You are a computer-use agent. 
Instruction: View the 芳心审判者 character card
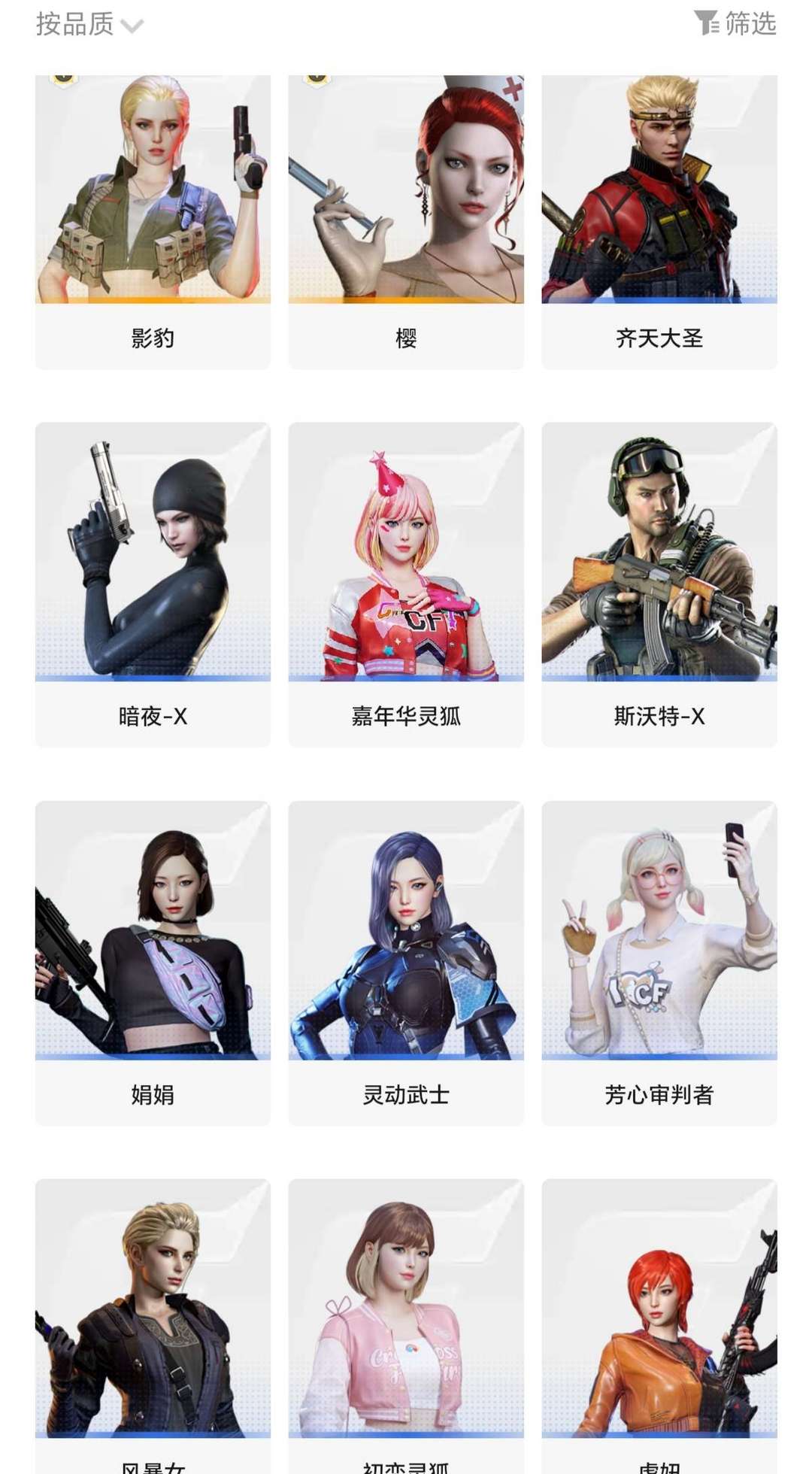pos(659,963)
